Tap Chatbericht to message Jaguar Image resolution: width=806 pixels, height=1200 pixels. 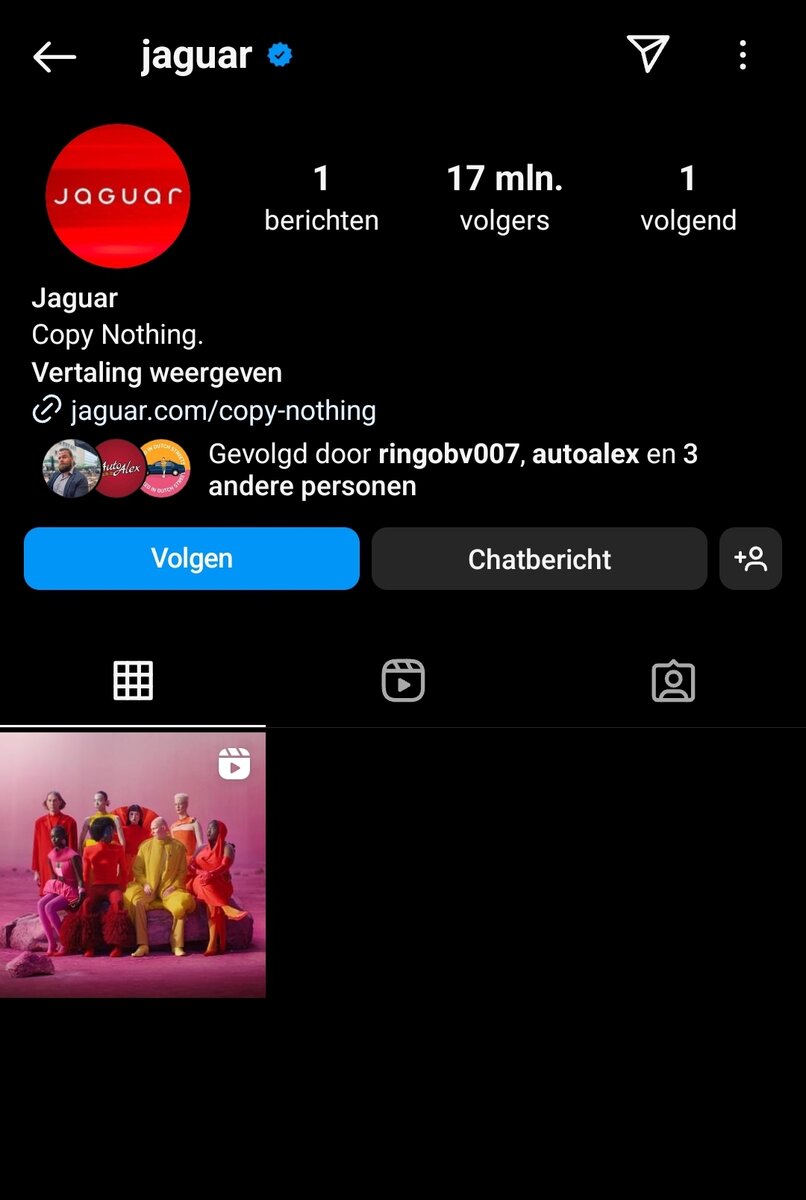pyautogui.click(x=539, y=559)
